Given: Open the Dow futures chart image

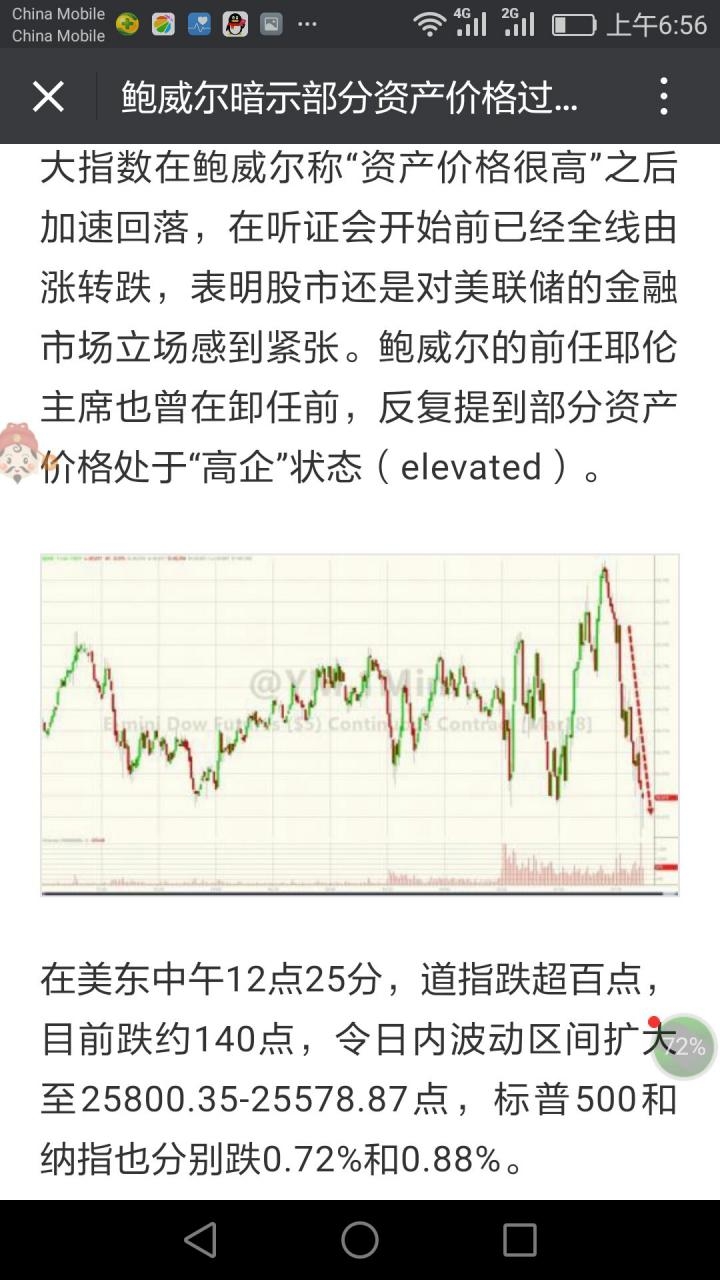Looking at the screenshot, I should (360, 724).
